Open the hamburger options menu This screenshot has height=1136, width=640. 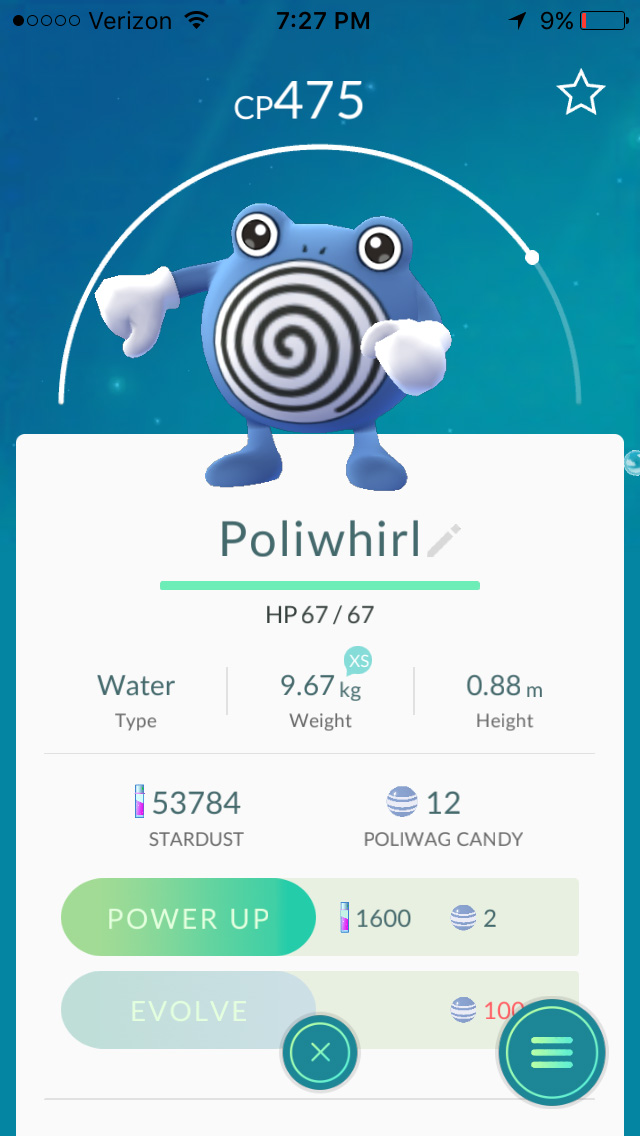pos(552,1051)
